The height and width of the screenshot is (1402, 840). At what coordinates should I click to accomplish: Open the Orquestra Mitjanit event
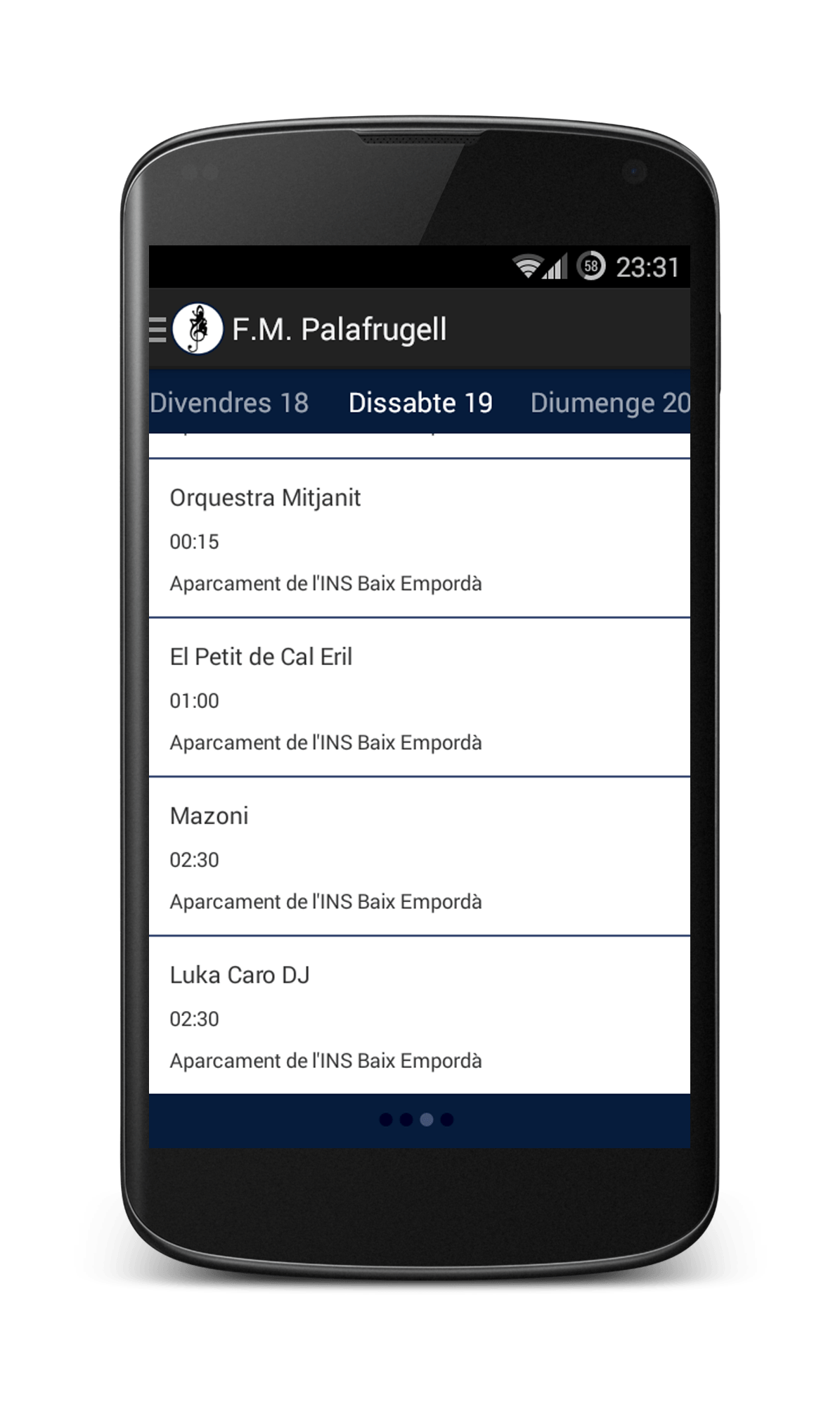(420, 539)
